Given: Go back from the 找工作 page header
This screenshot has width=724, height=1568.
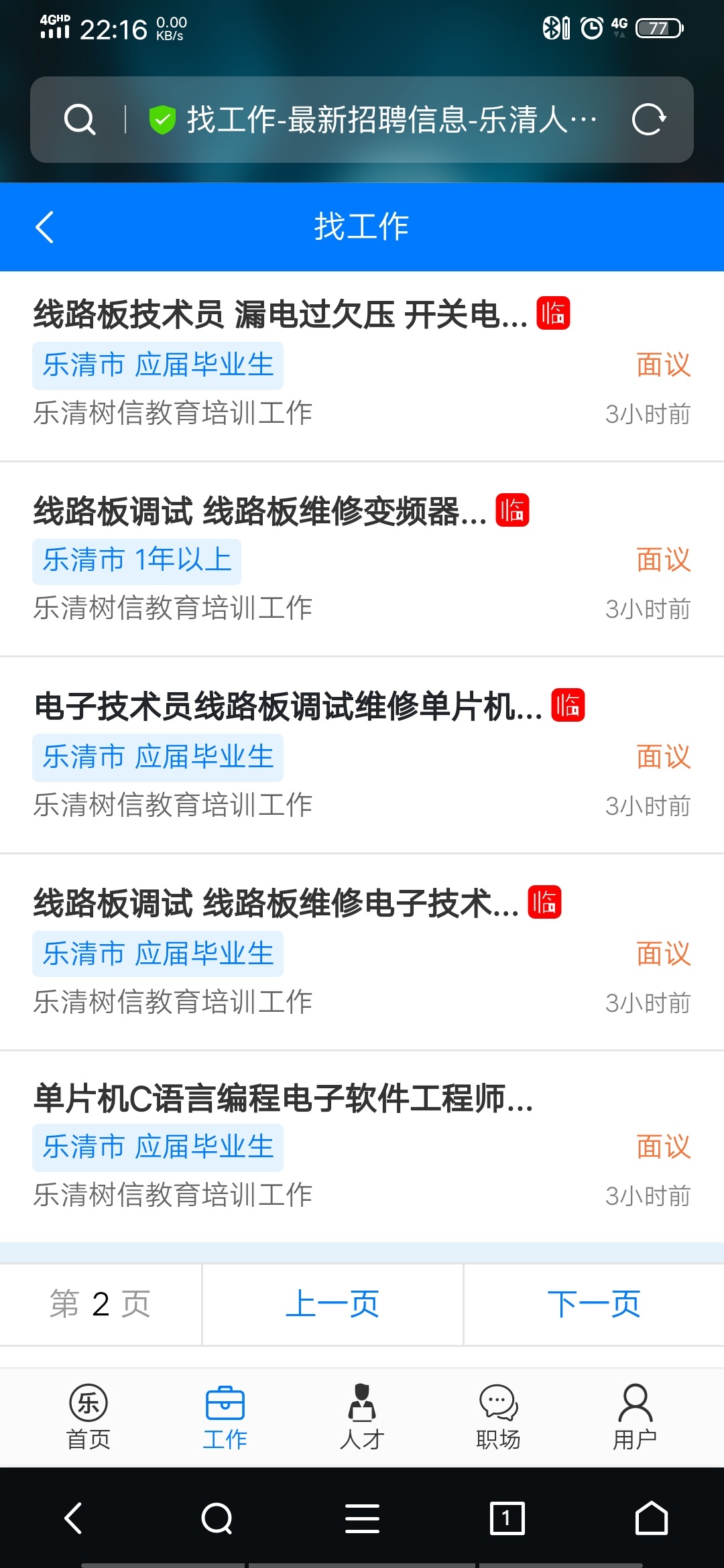Looking at the screenshot, I should pyautogui.click(x=44, y=227).
